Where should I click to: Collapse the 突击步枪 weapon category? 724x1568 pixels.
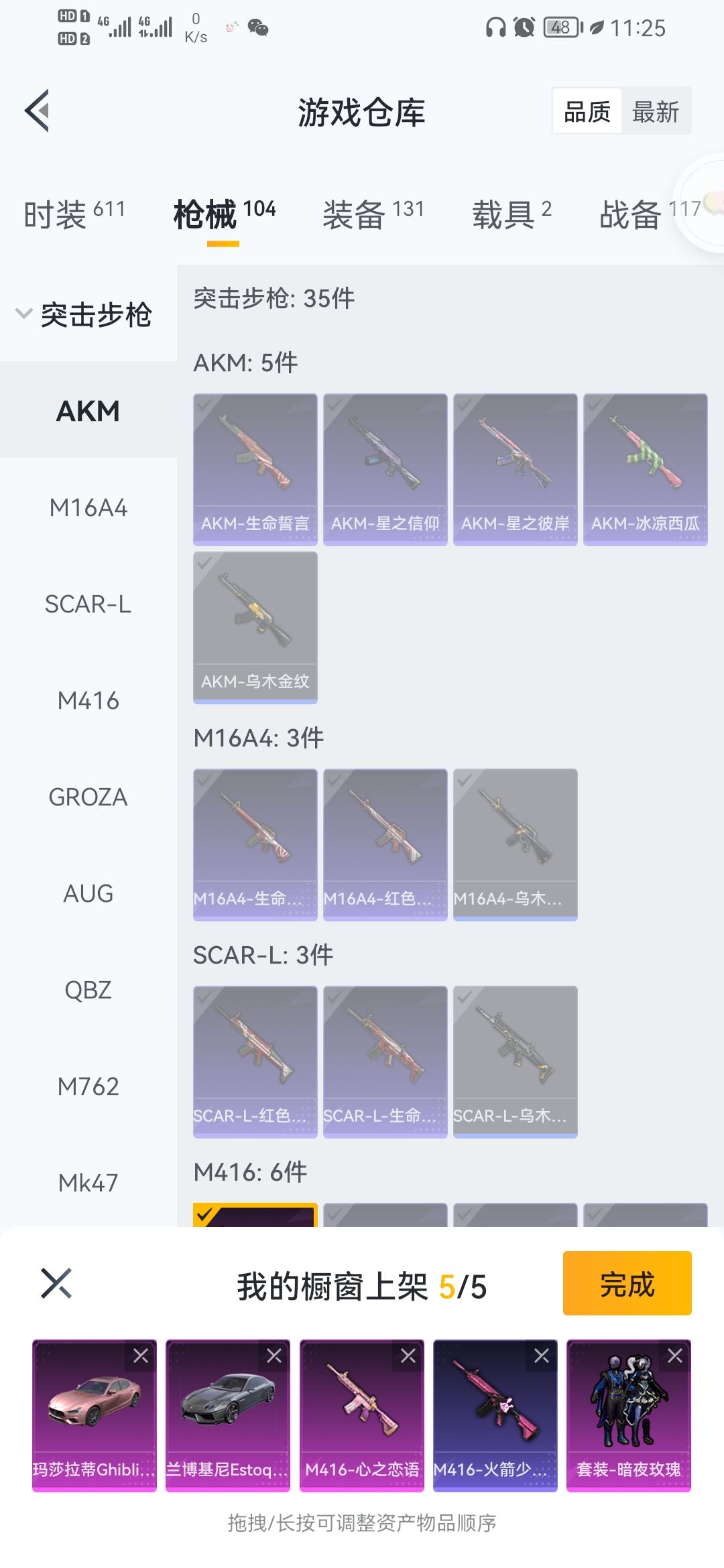pyautogui.click(x=25, y=314)
